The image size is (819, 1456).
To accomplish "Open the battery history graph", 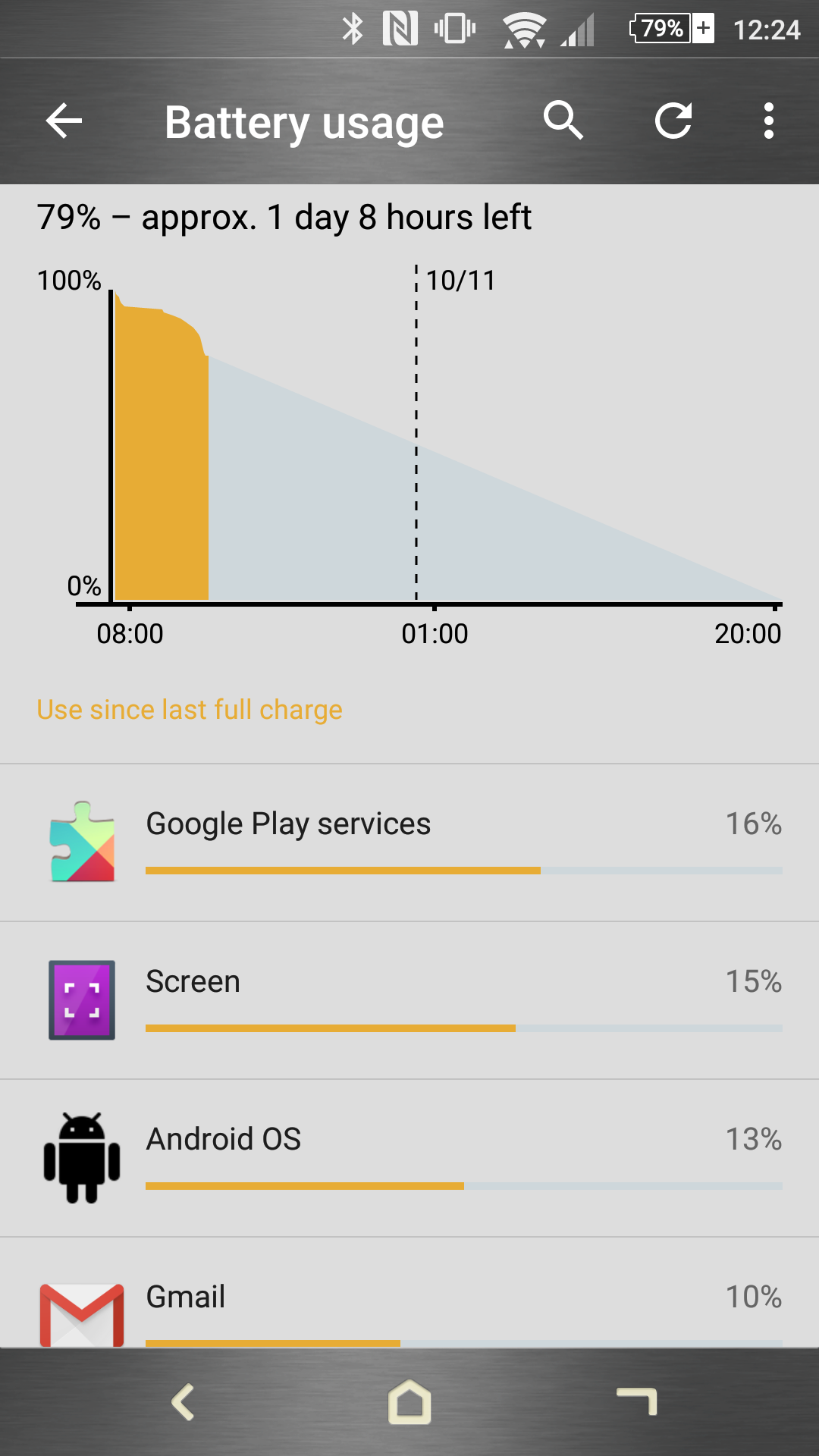I will (409, 455).
